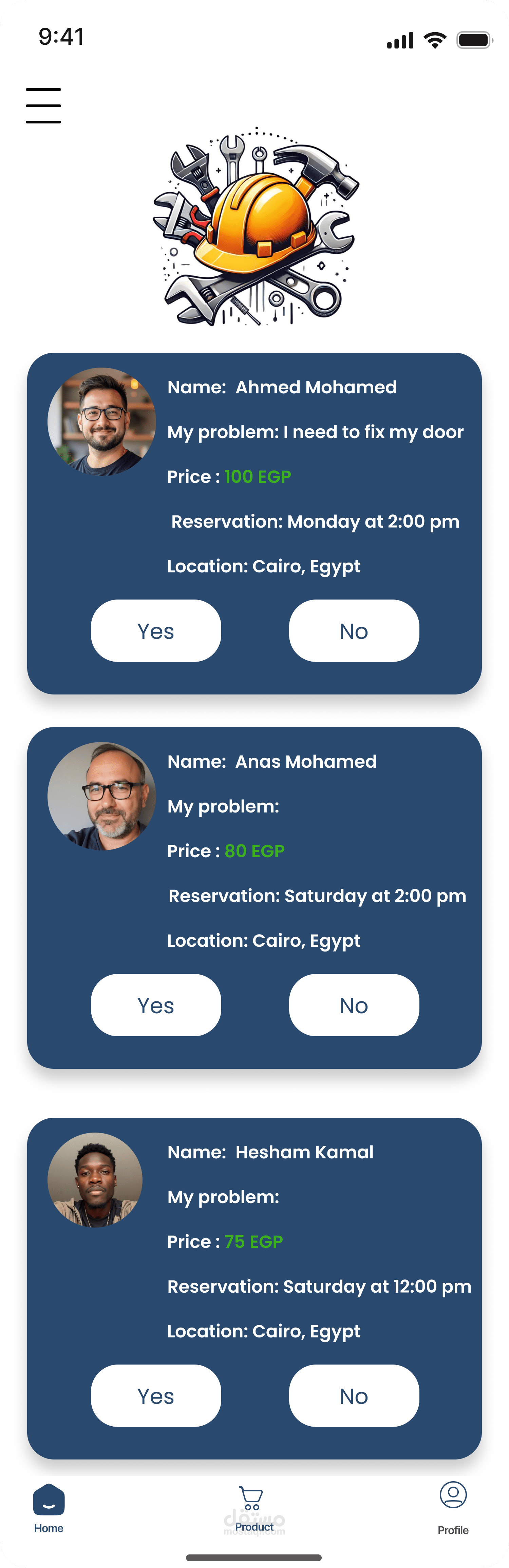The image size is (509, 1568).
Task: Switch to the Product tab
Action: pyautogui.click(x=253, y=1508)
